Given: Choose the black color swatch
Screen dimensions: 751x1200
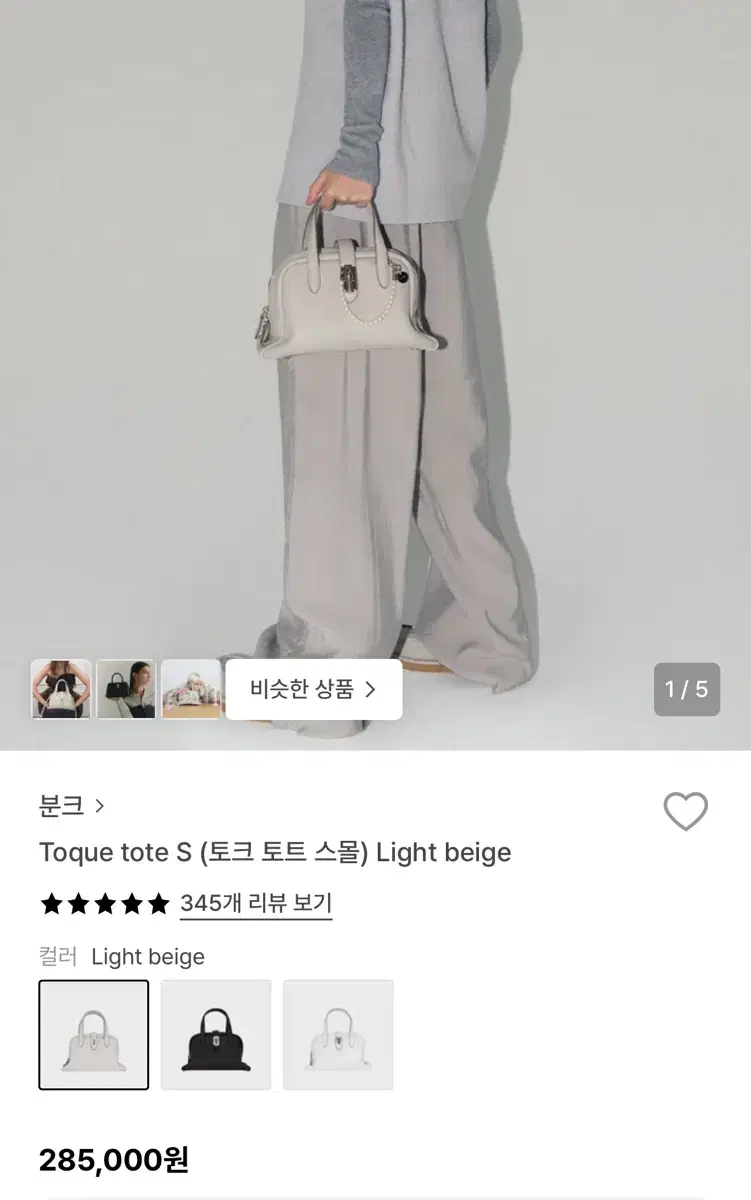Looking at the screenshot, I should click(216, 1034).
